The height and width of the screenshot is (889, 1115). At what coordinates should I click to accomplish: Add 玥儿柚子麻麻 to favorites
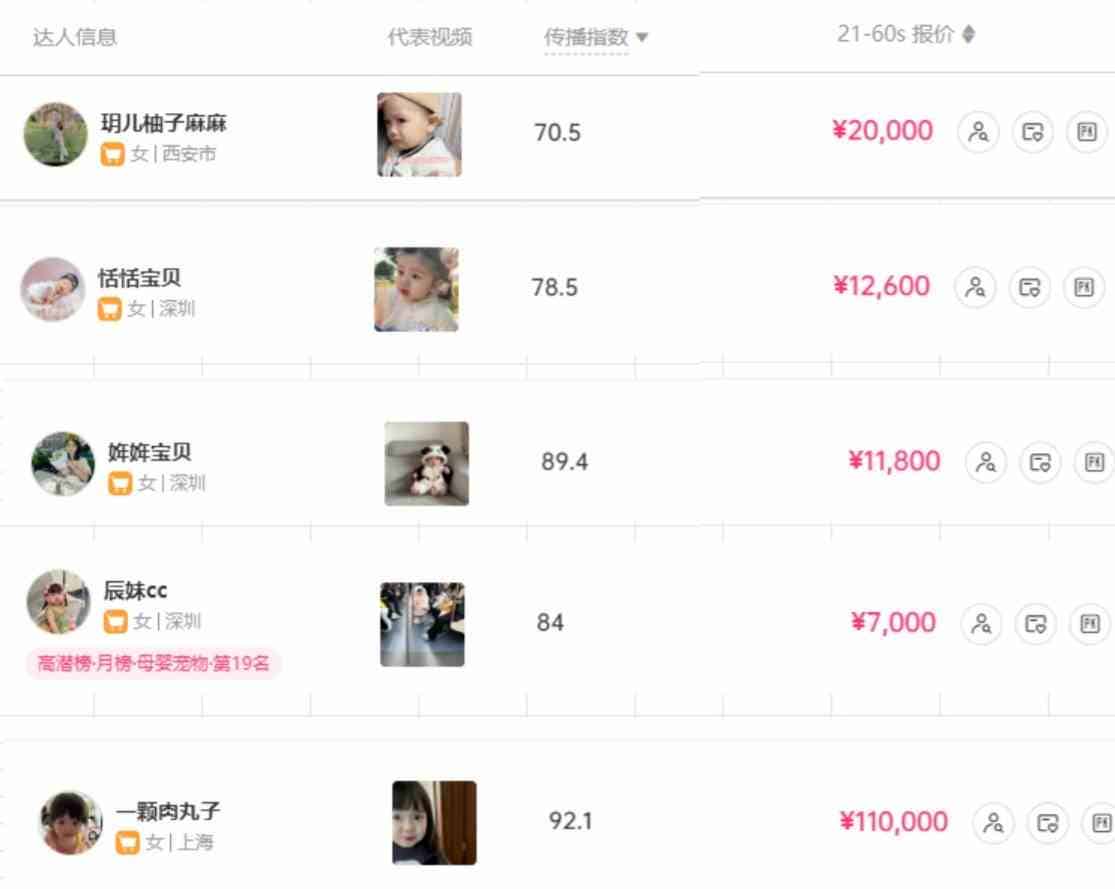click(x=1033, y=132)
